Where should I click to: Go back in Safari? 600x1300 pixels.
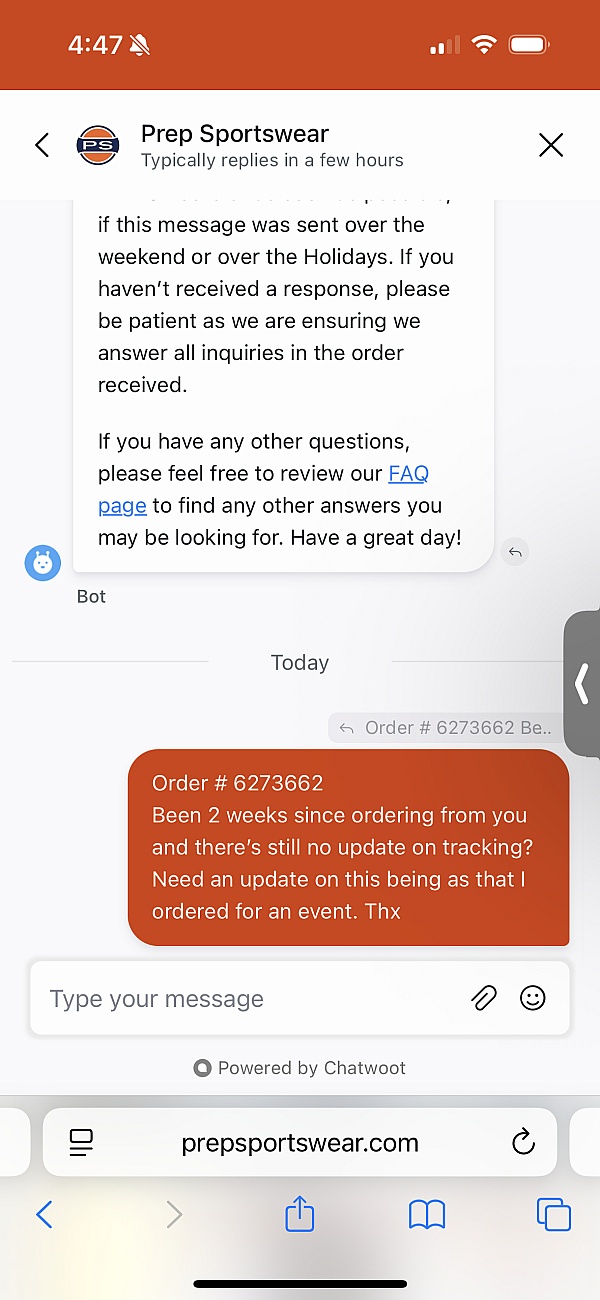coord(44,1215)
